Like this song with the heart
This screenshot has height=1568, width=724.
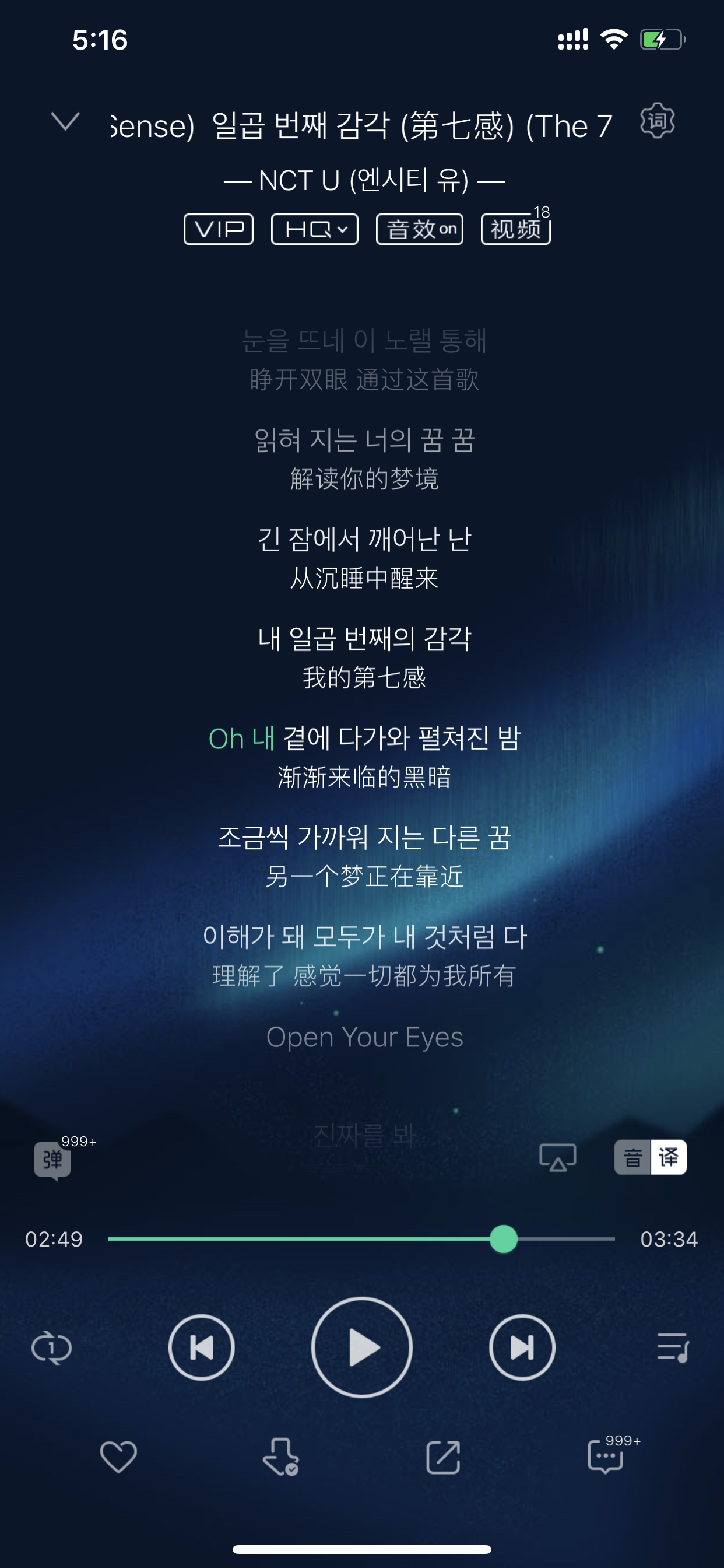point(118,1457)
